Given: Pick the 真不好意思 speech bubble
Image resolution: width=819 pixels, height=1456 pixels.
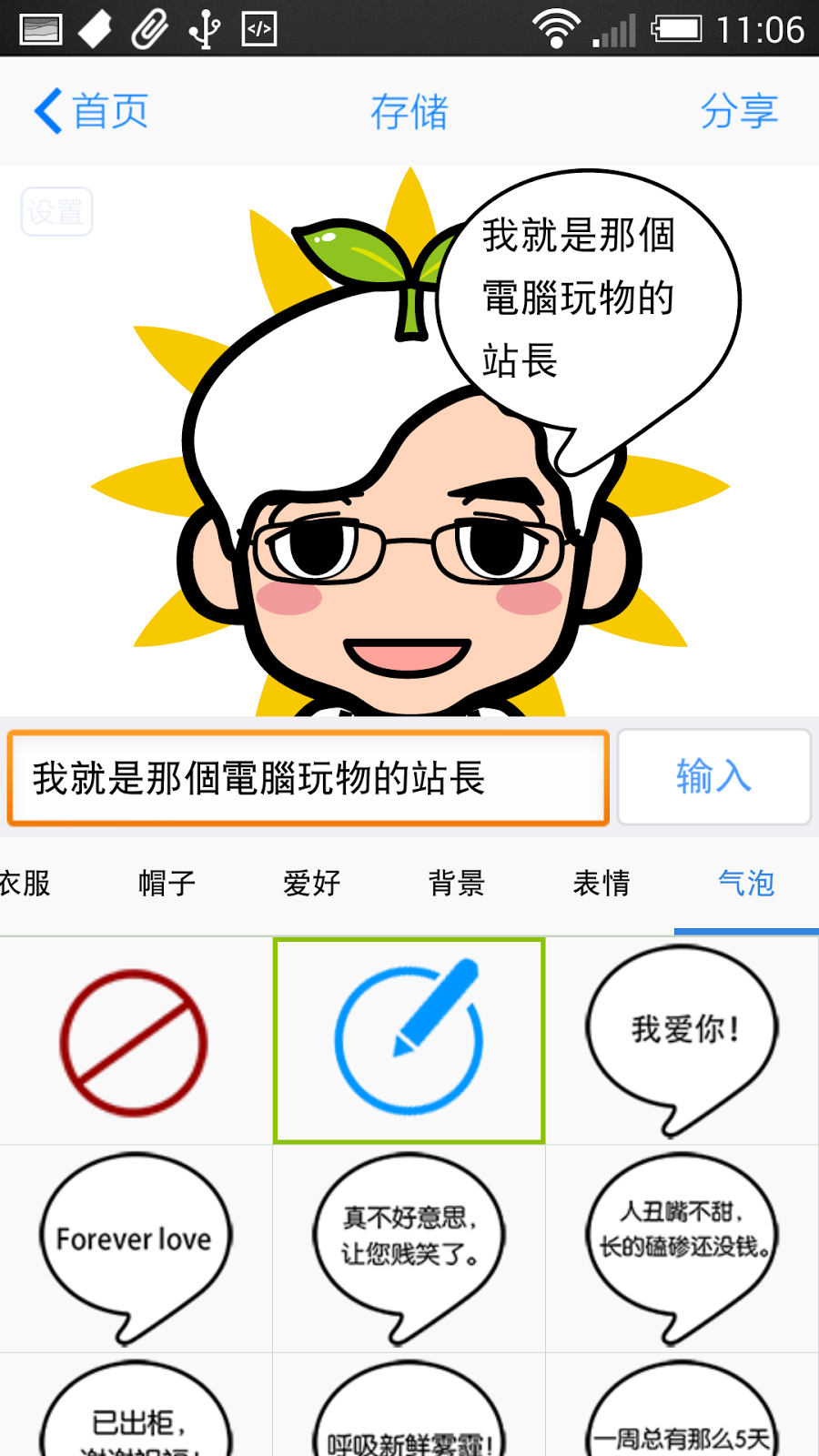Looking at the screenshot, I should (409, 1249).
